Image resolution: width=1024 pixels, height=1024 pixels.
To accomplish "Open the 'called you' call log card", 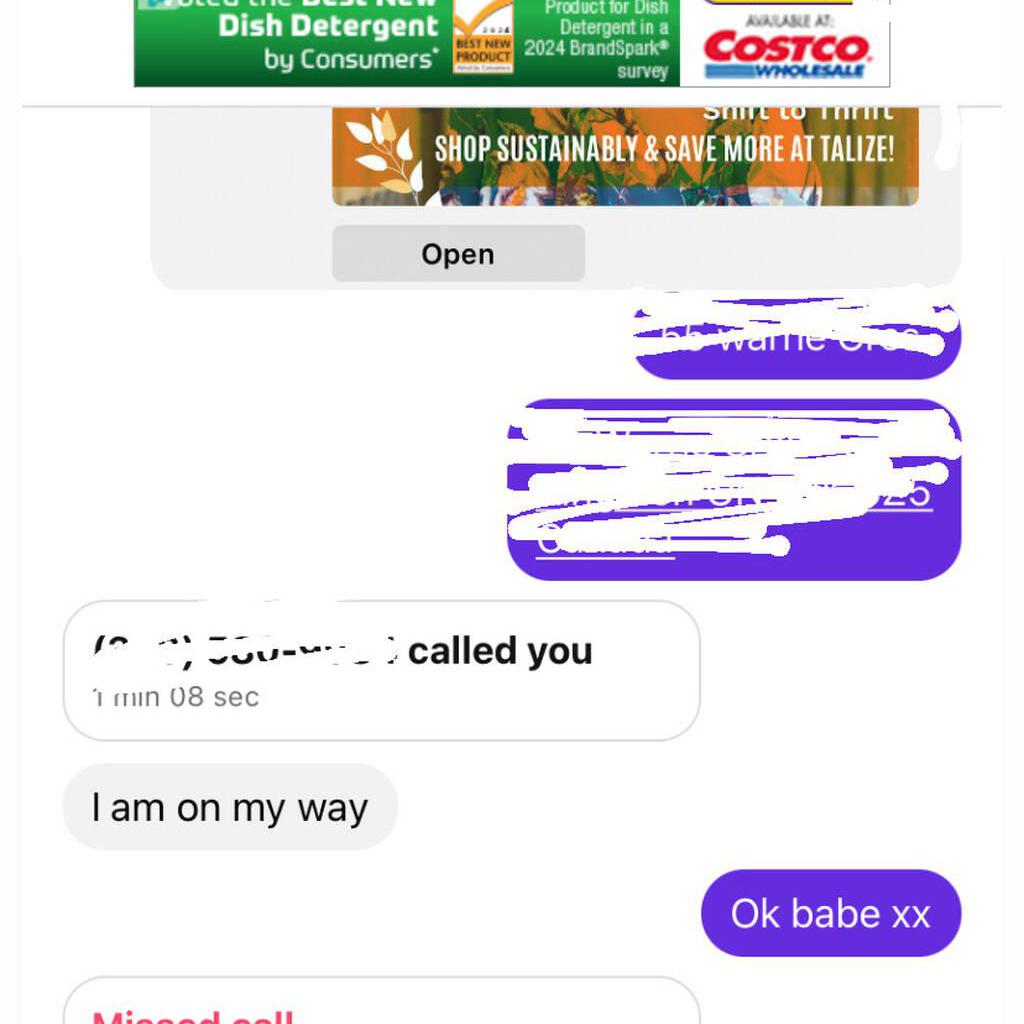I will tap(381, 670).
